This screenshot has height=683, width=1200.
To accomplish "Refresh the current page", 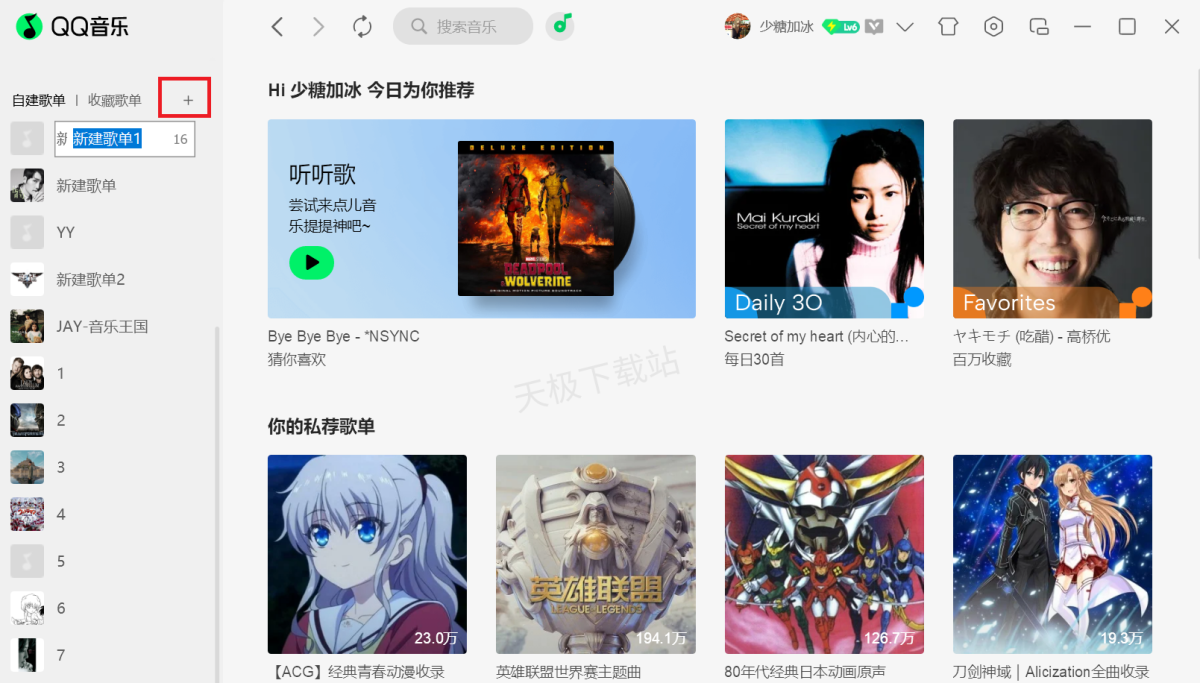I will click(x=362, y=27).
